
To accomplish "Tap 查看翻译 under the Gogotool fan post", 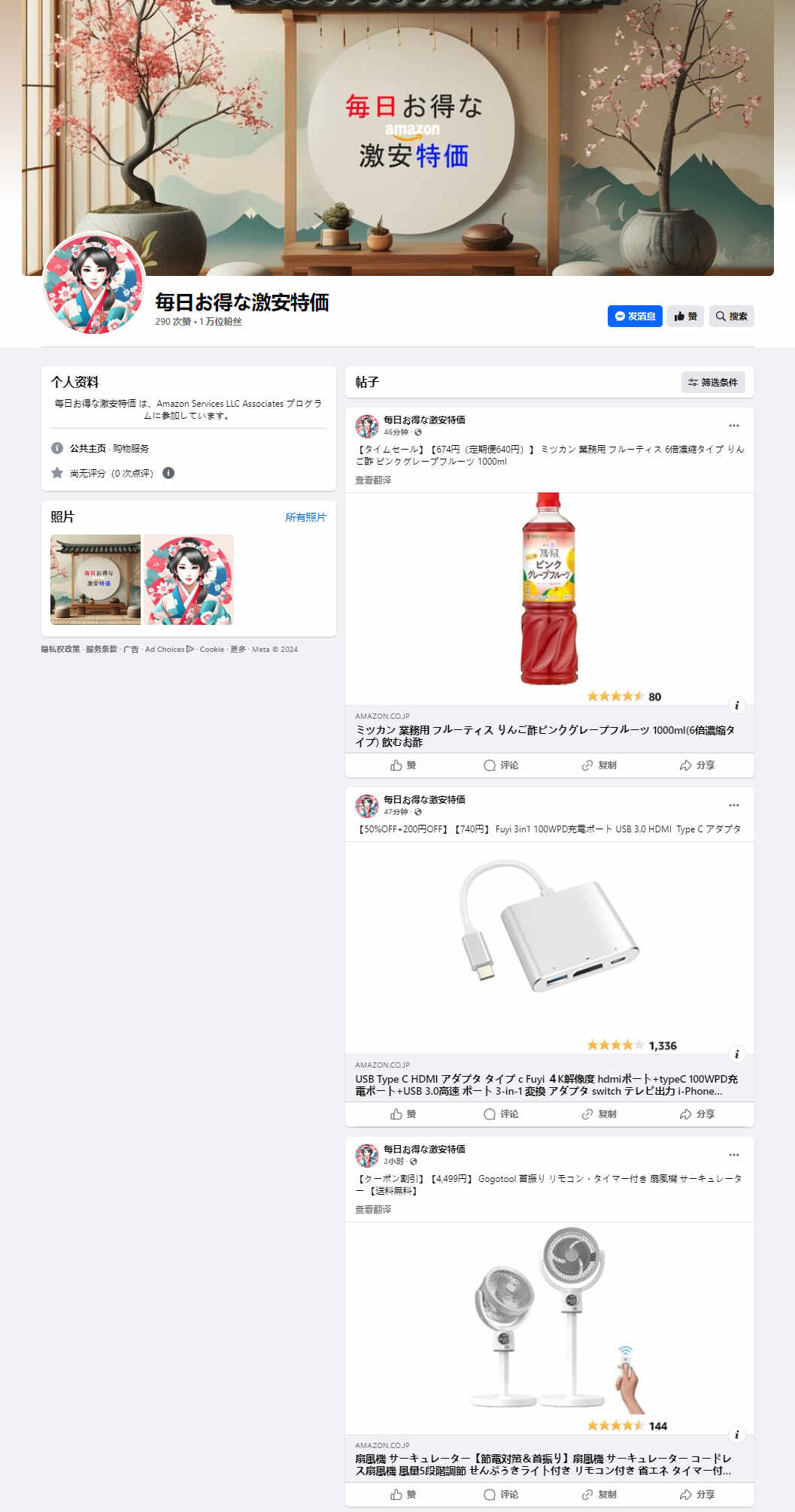I will point(373,1209).
